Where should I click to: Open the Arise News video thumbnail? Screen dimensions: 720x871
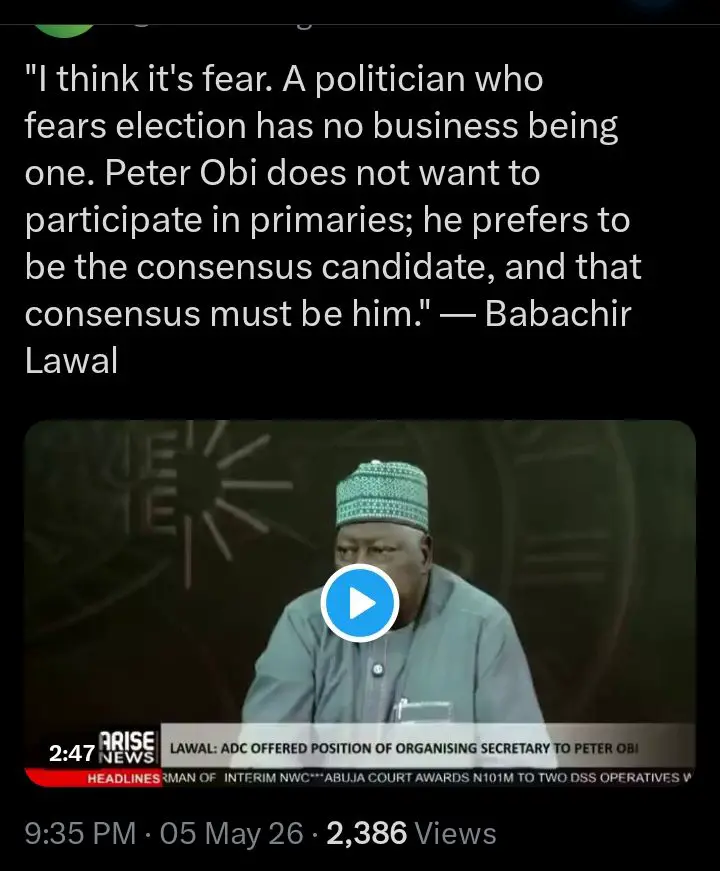(x=360, y=603)
